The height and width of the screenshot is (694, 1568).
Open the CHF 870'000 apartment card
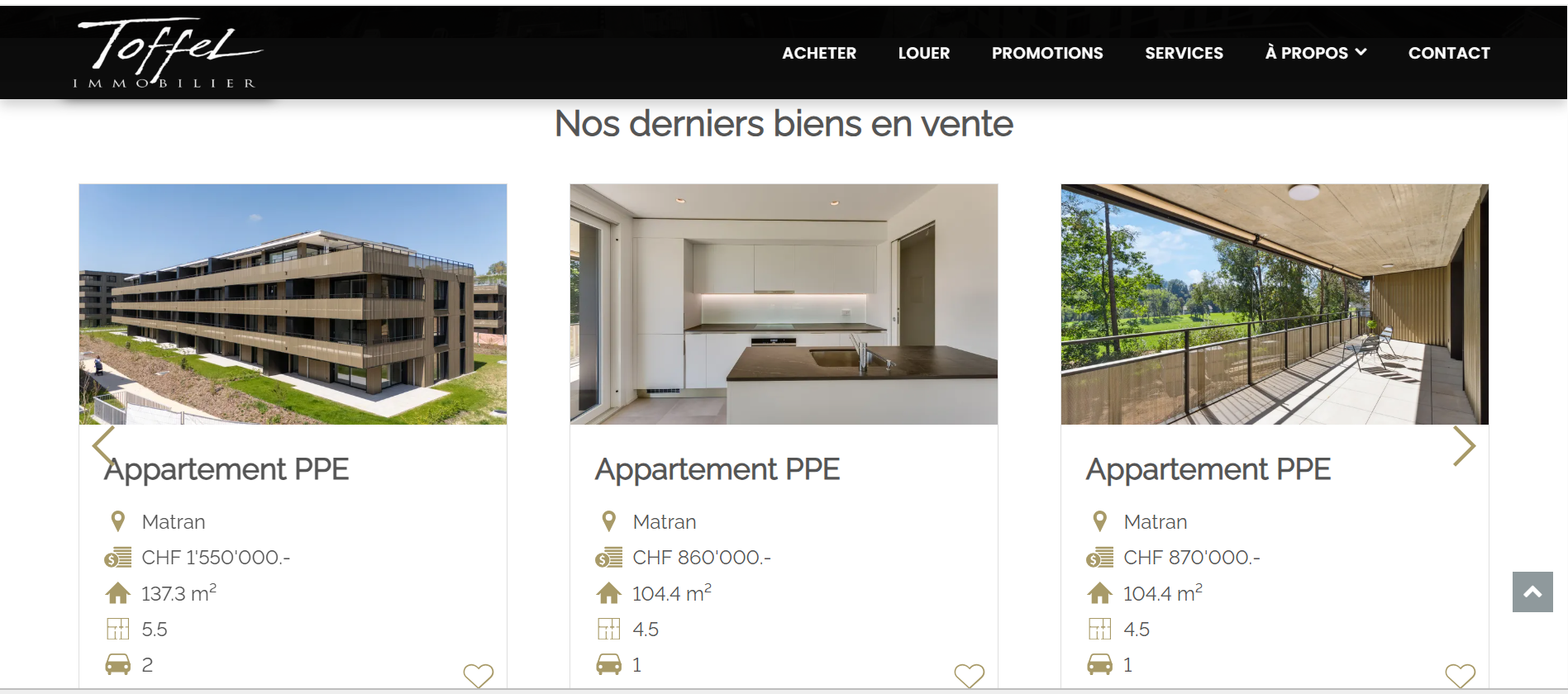tap(1274, 304)
